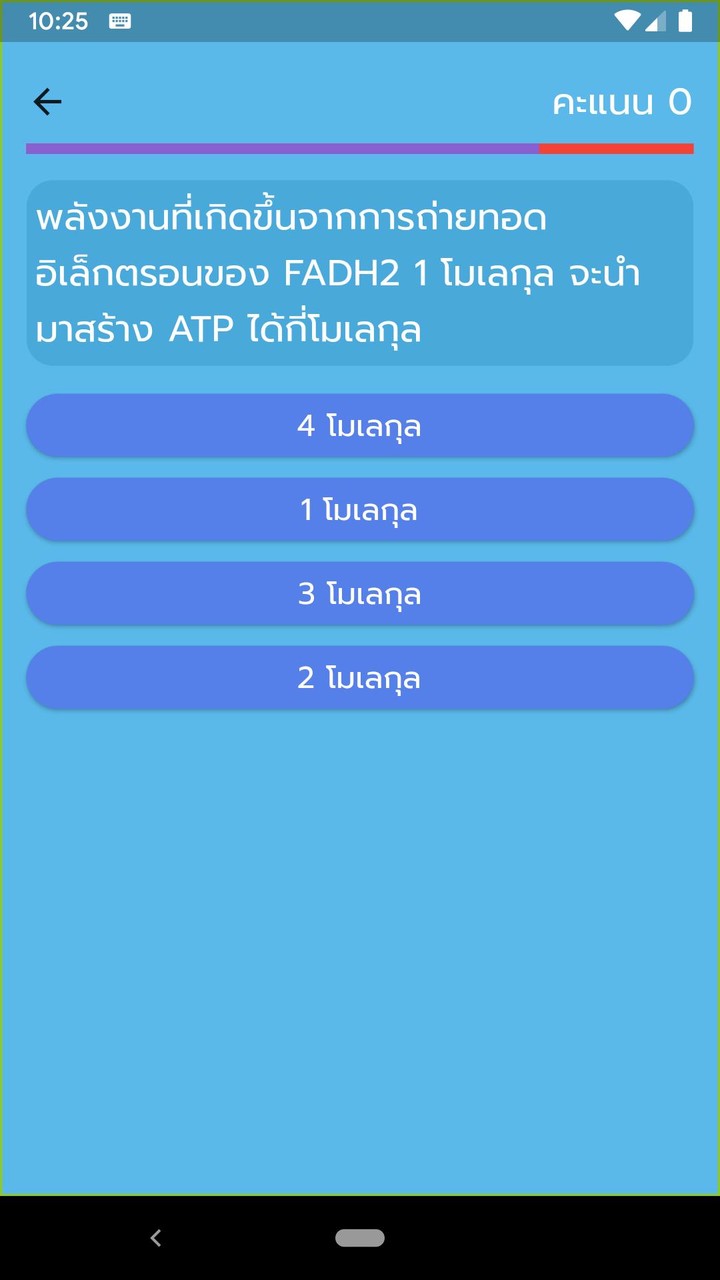
Task: Tap the Android back navigation arrow
Action: 156,1237
